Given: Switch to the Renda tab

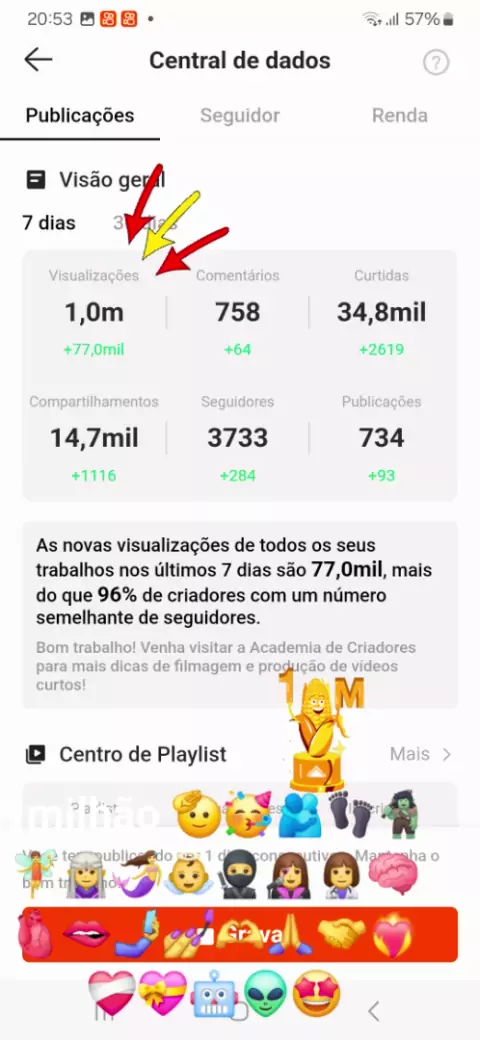Looking at the screenshot, I should pos(400,115).
